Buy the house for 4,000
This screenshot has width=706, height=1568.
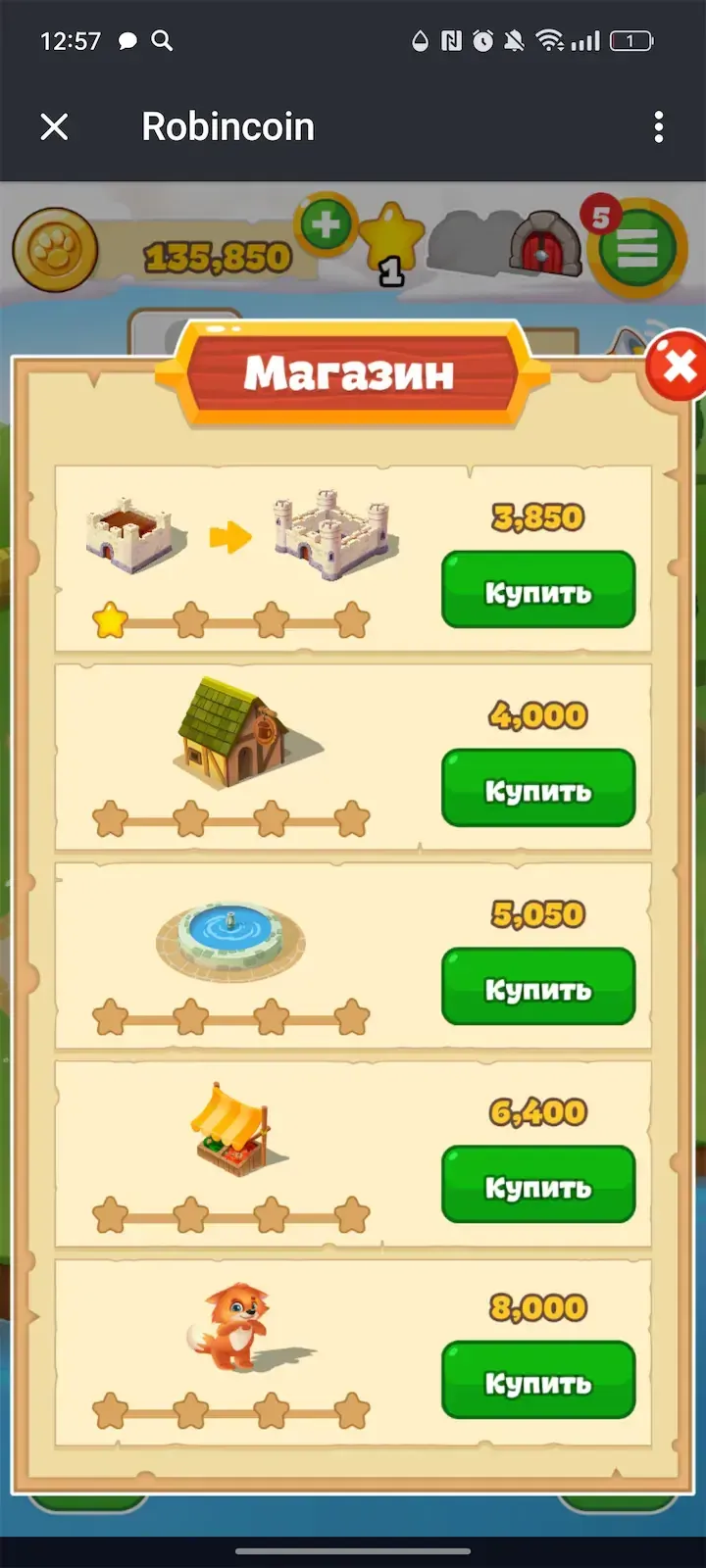pos(538,789)
